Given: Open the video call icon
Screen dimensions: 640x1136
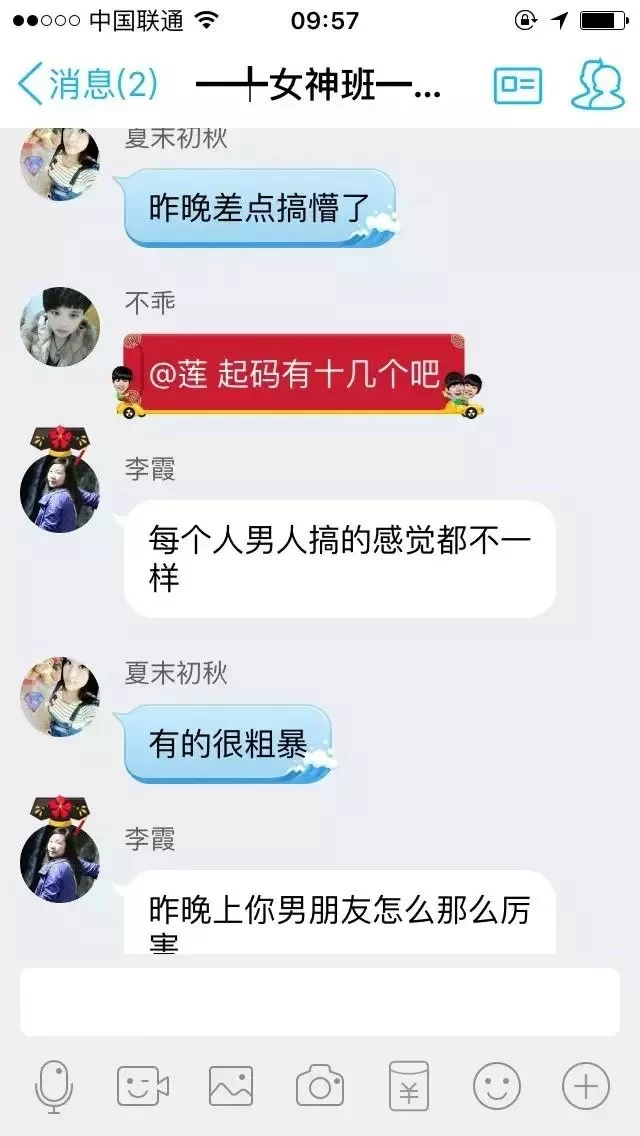Looking at the screenshot, I should pyautogui.click(x=142, y=1086).
